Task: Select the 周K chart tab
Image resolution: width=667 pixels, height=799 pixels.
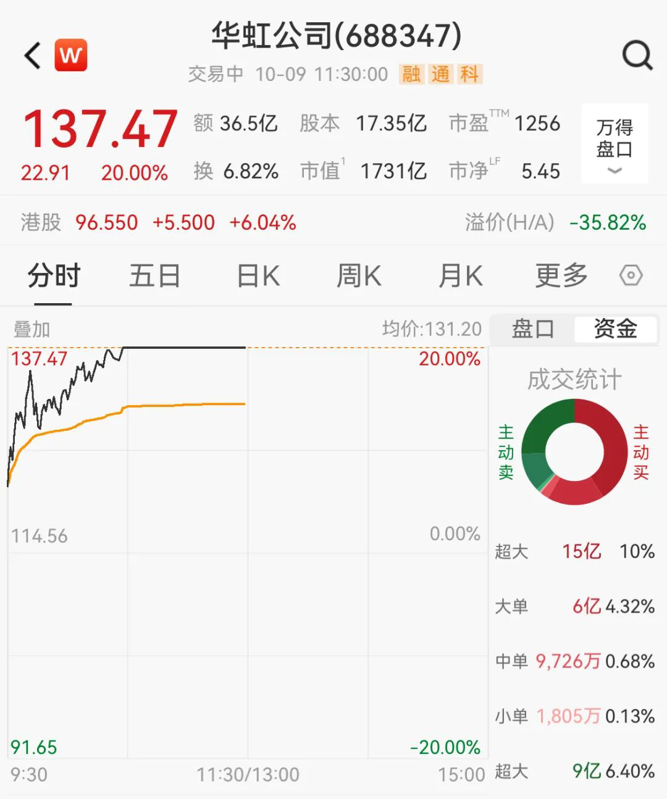Action: [359, 275]
